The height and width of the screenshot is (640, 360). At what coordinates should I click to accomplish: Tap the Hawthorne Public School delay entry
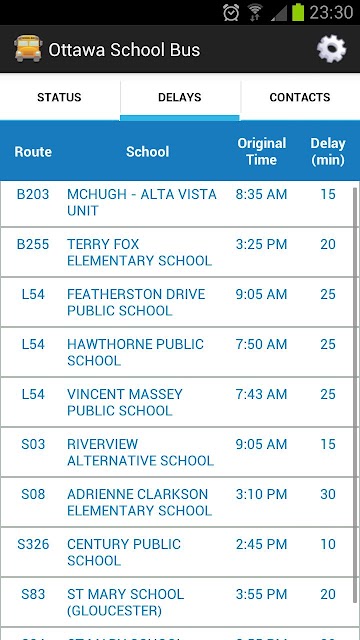click(177, 352)
